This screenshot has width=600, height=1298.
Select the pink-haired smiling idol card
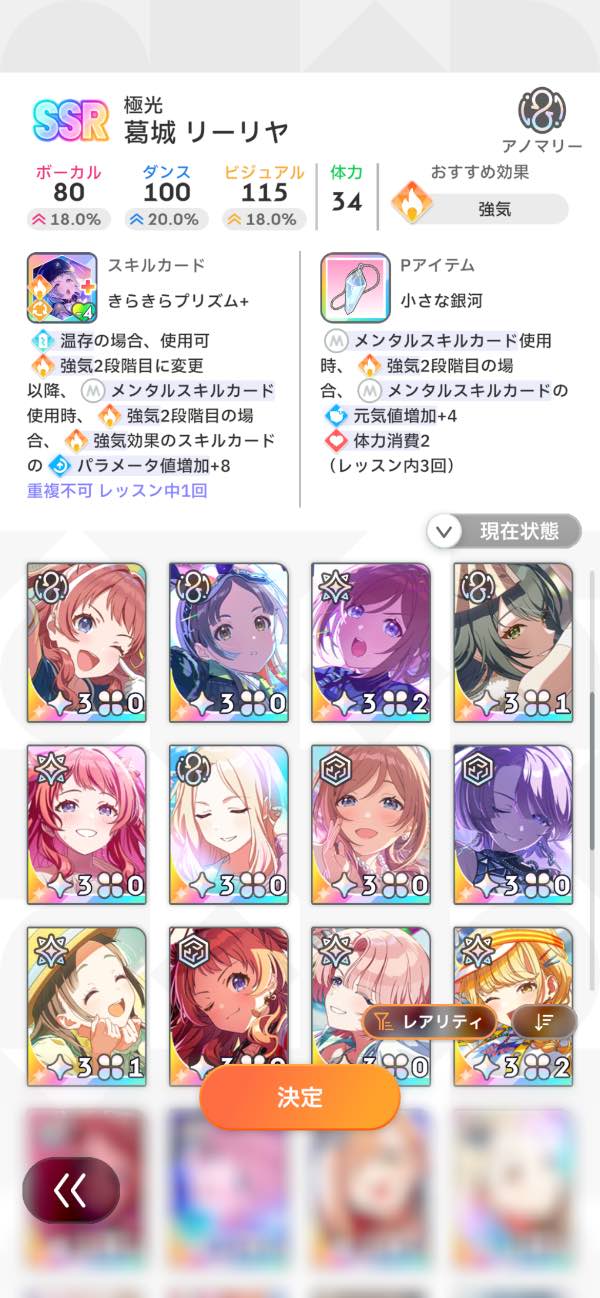tap(87, 824)
